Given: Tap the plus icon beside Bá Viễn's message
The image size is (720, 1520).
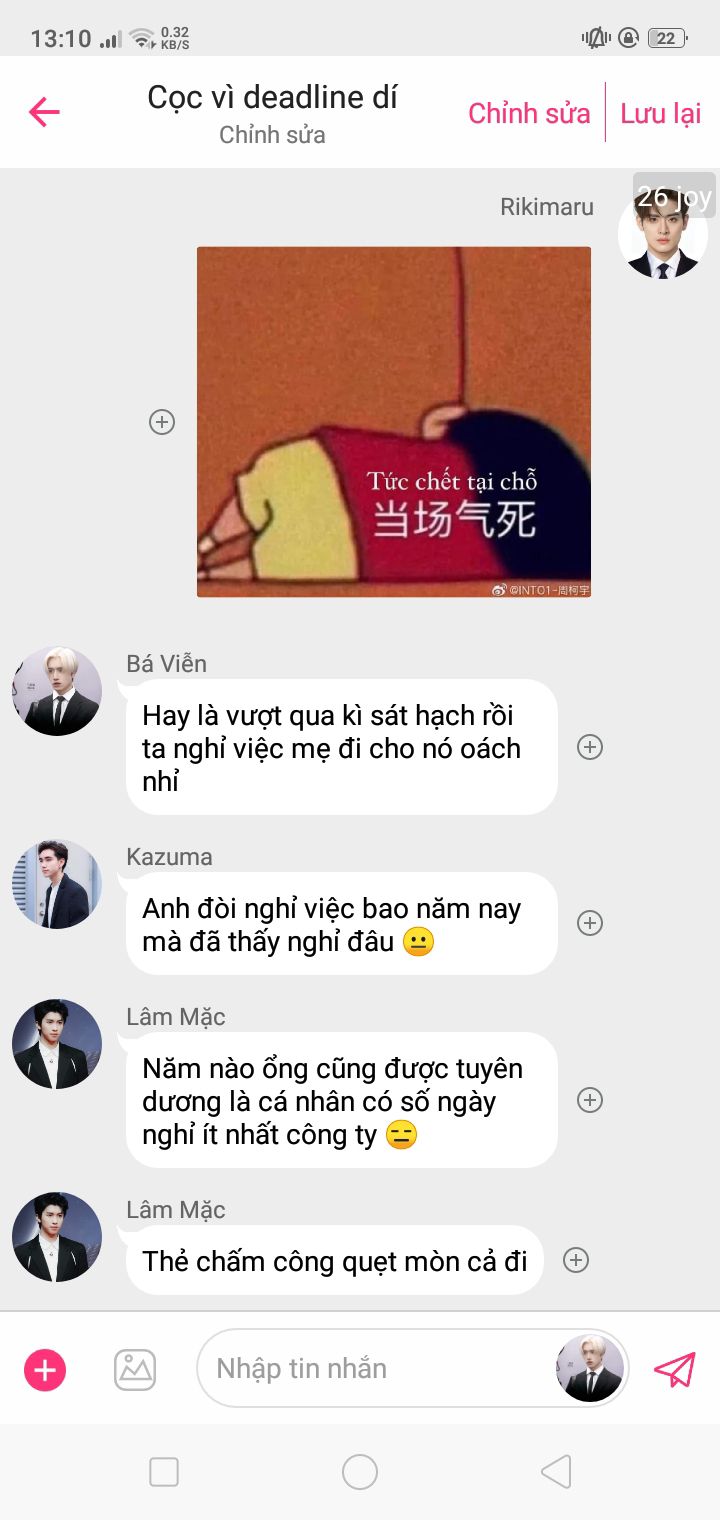Looking at the screenshot, I should pyautogui.click(x=590, y=747).
